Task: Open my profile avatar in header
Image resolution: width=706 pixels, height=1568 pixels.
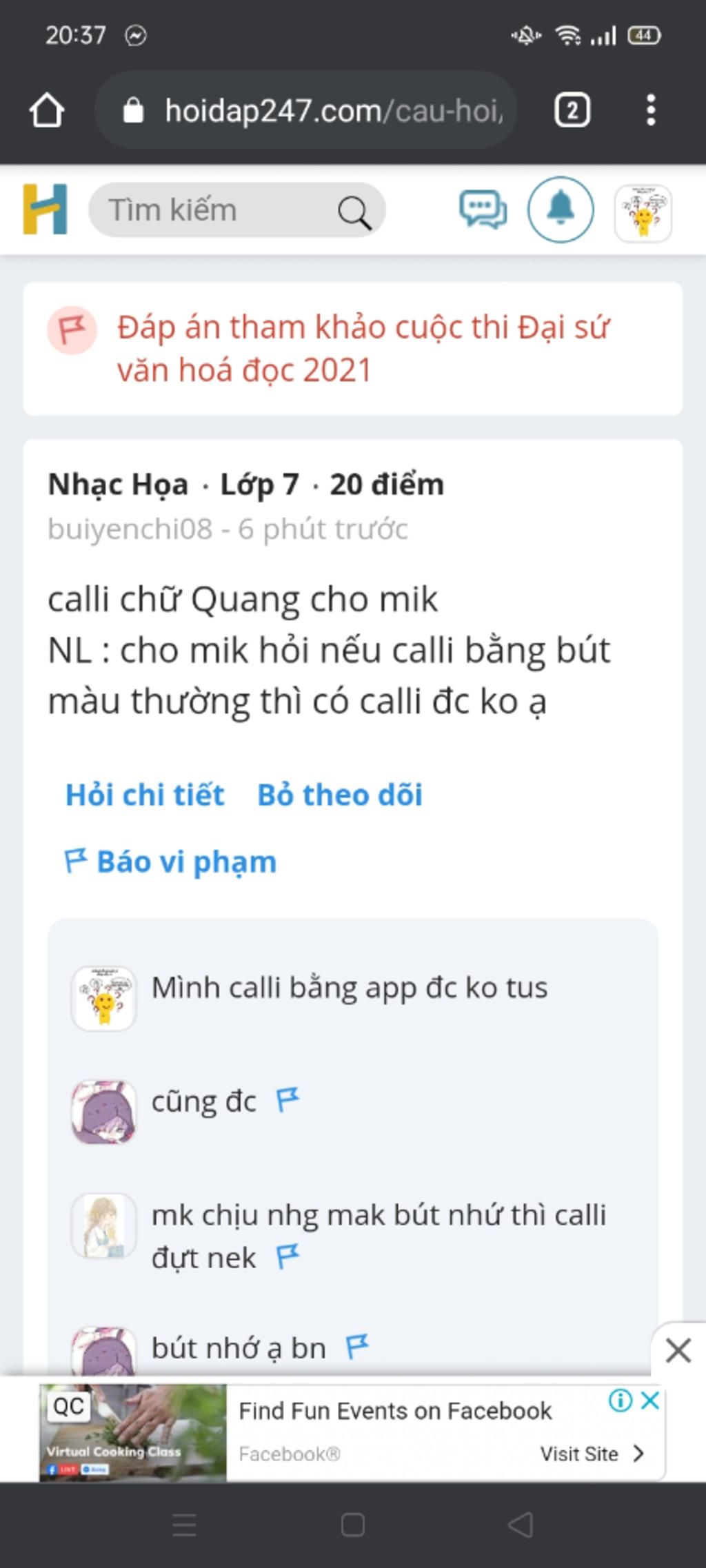Action: coord(643,213)
